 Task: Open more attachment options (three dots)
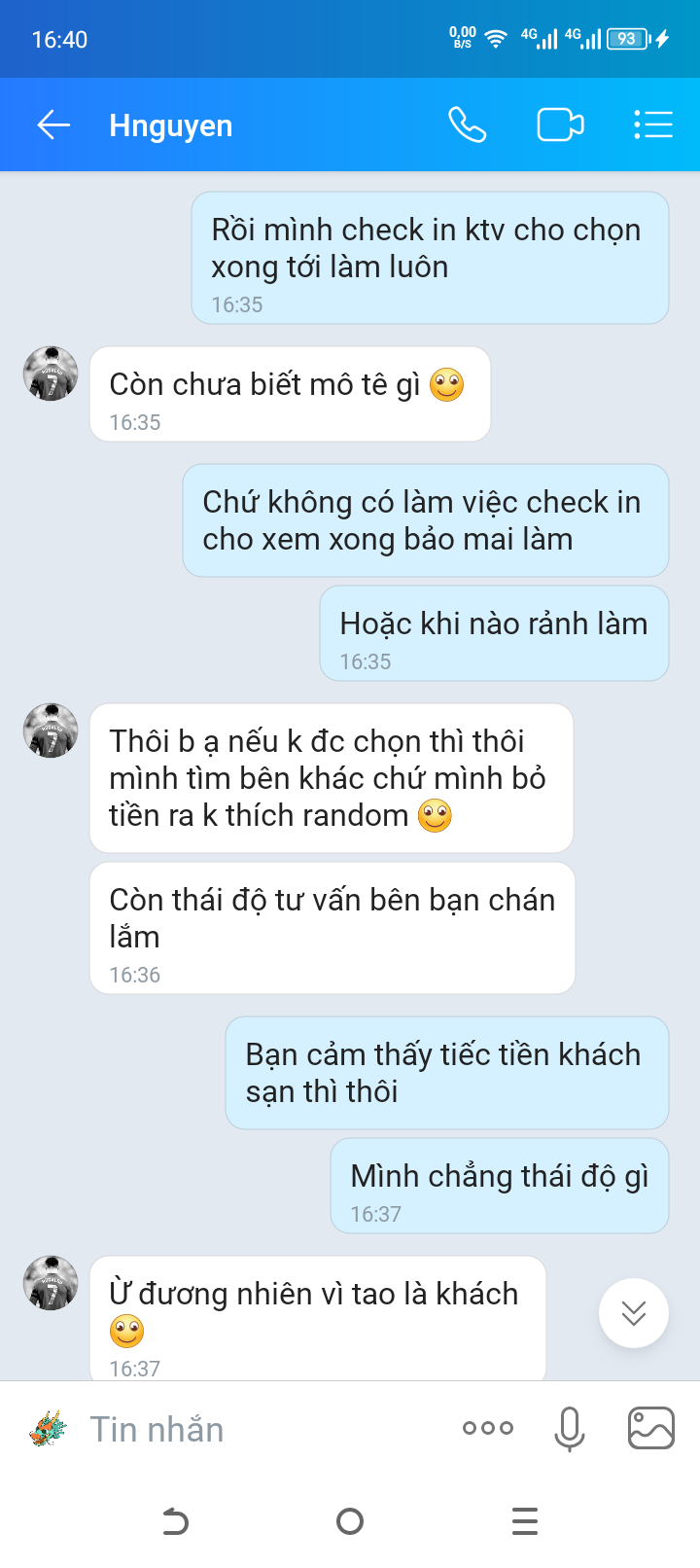click(488, 1428)
